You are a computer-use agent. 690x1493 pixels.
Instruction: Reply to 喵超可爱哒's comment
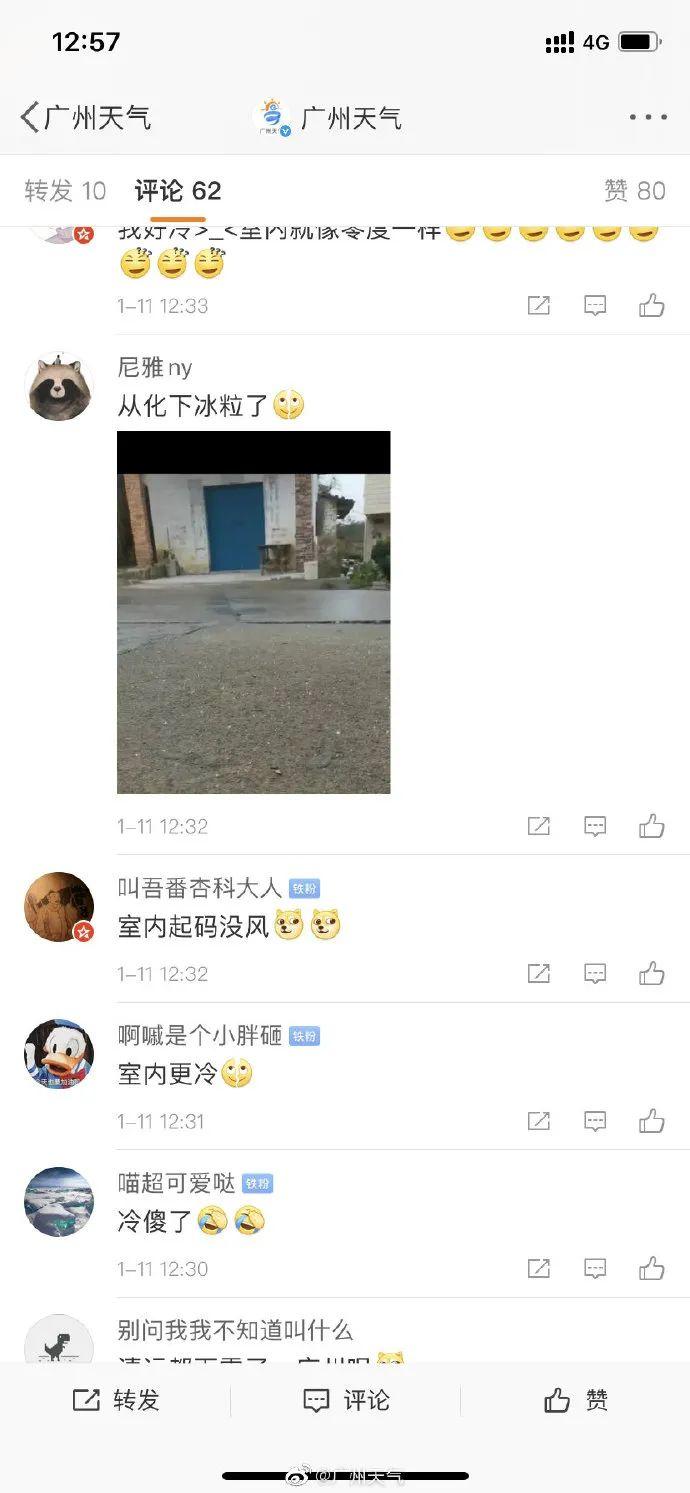pos(595,1269)
